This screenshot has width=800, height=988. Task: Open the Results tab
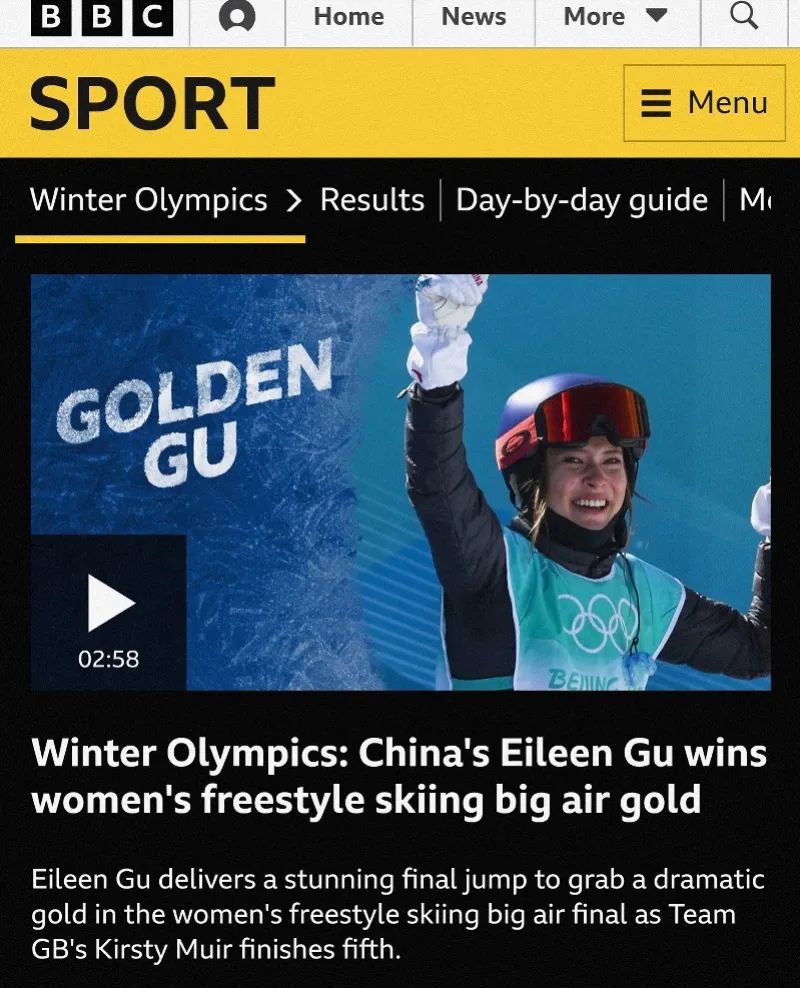[x=372, y=200]
